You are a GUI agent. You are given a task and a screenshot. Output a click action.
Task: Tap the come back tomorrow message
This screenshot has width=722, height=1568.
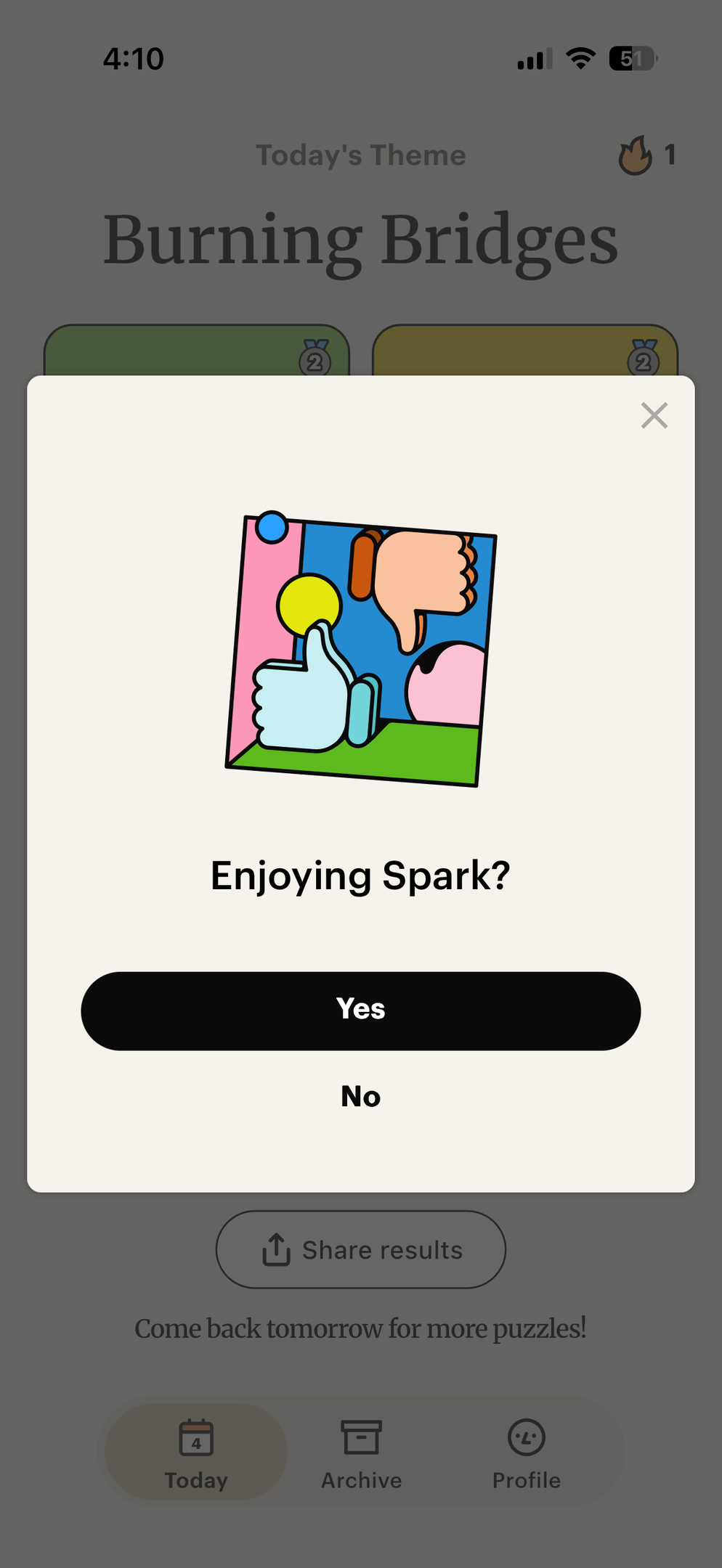[x=360, y=1328]
